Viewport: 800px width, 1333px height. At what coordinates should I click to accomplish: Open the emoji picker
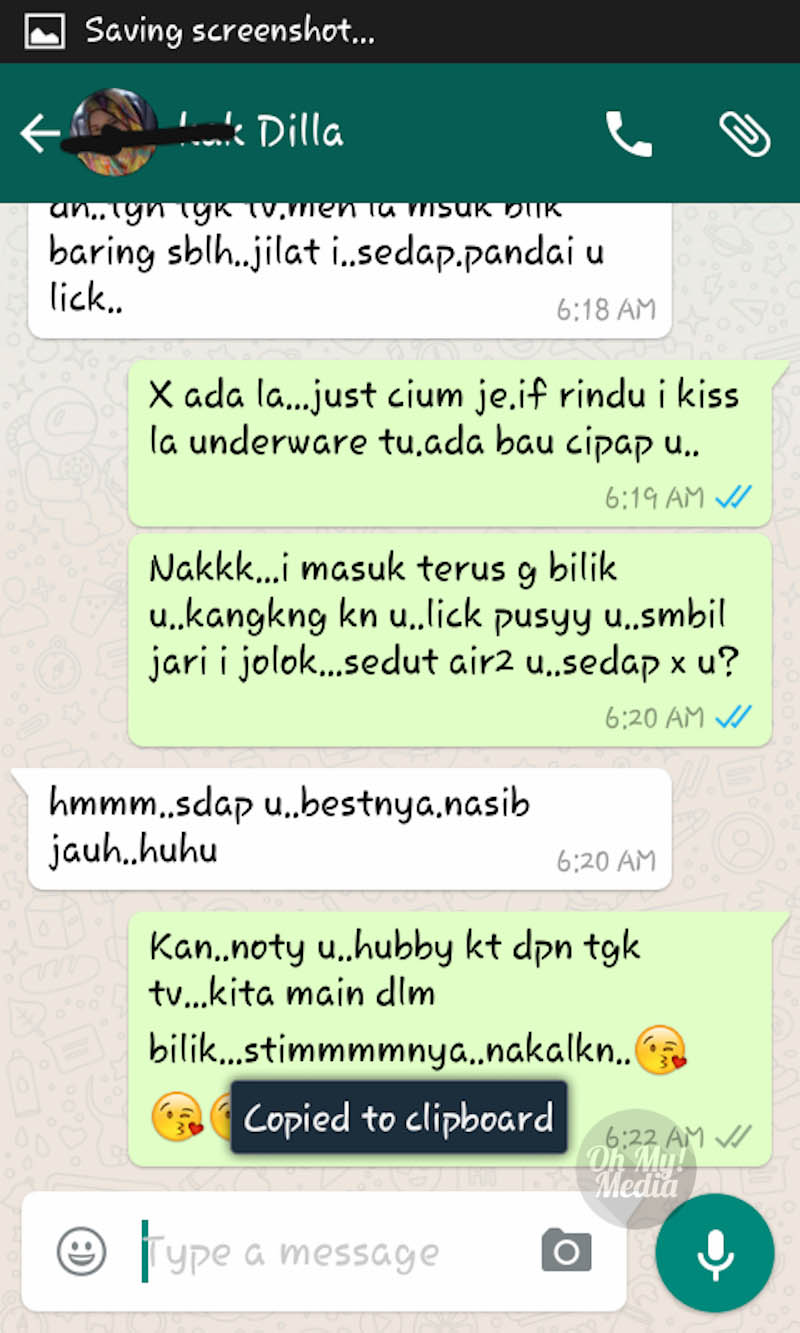click(82, 1252)
